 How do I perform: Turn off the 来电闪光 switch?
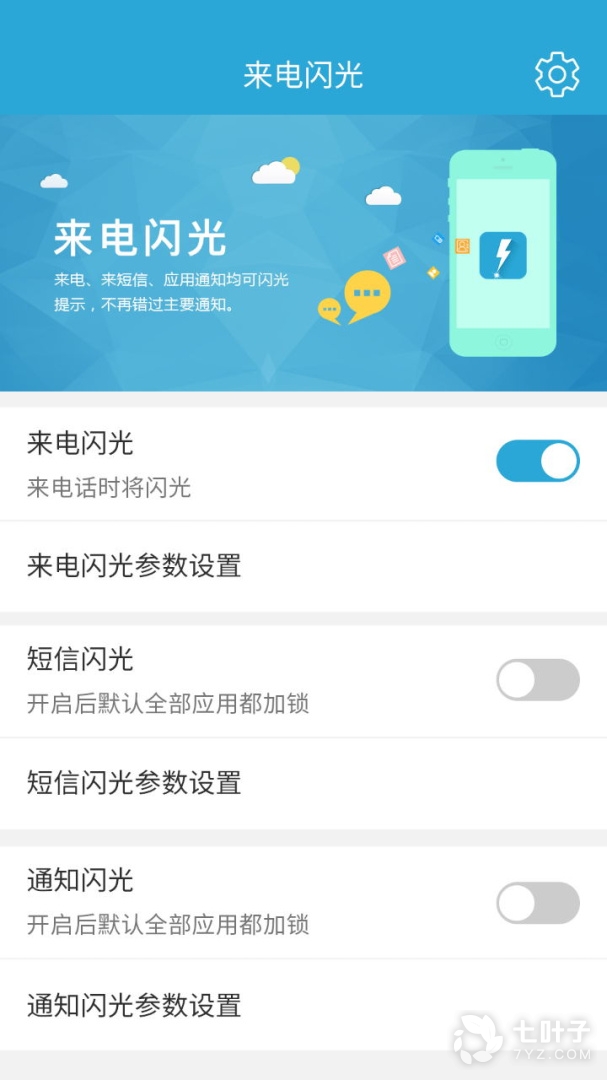click(538, 461)
